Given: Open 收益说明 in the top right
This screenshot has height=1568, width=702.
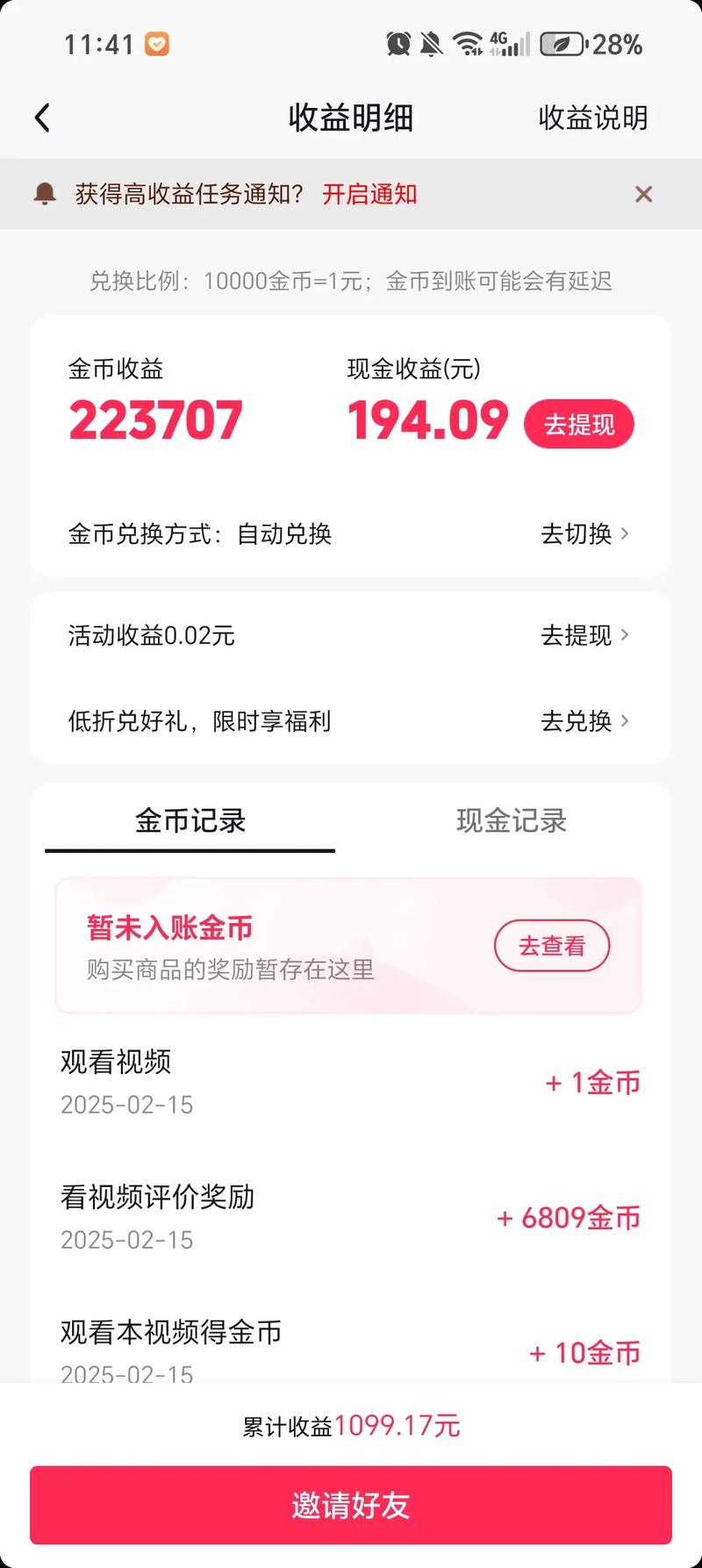Looking at the screenshot, I should coord(593,117).
